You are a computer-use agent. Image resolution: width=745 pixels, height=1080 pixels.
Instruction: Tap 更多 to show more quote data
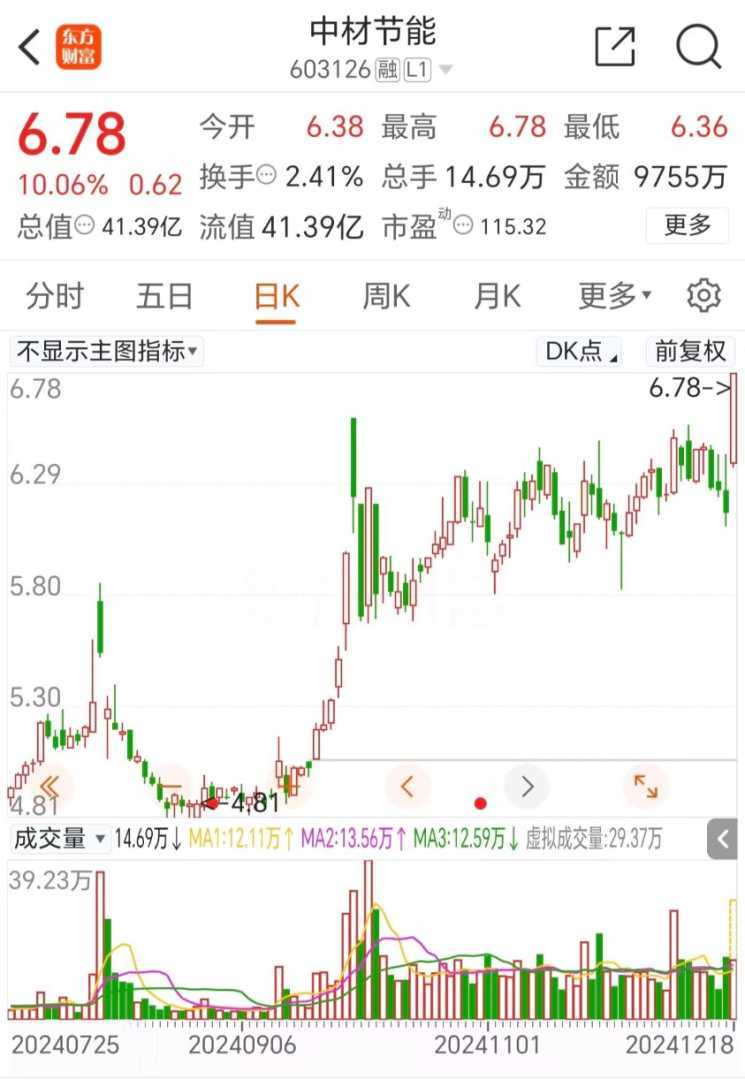687,225
